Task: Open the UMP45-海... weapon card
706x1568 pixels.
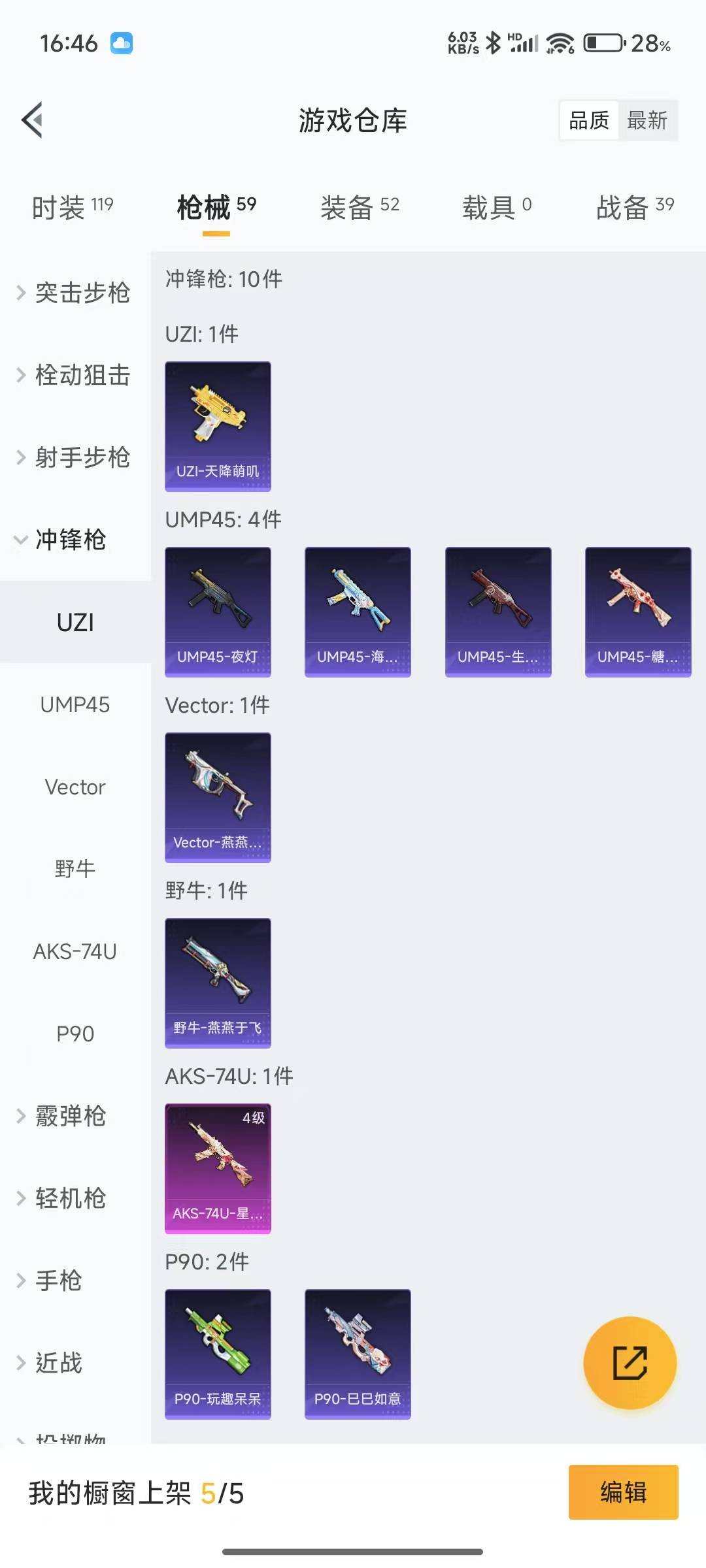Action: click(358, 611)
